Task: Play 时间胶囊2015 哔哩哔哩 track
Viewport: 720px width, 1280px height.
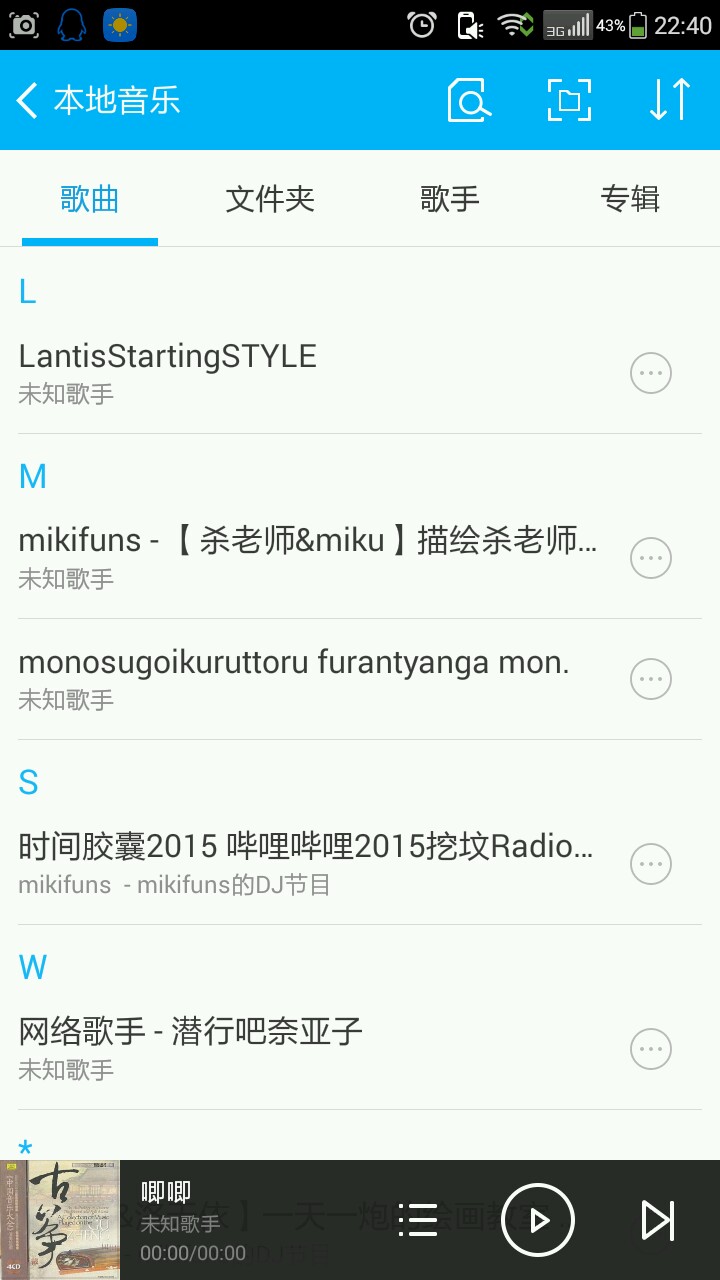Action: (300, 863)
